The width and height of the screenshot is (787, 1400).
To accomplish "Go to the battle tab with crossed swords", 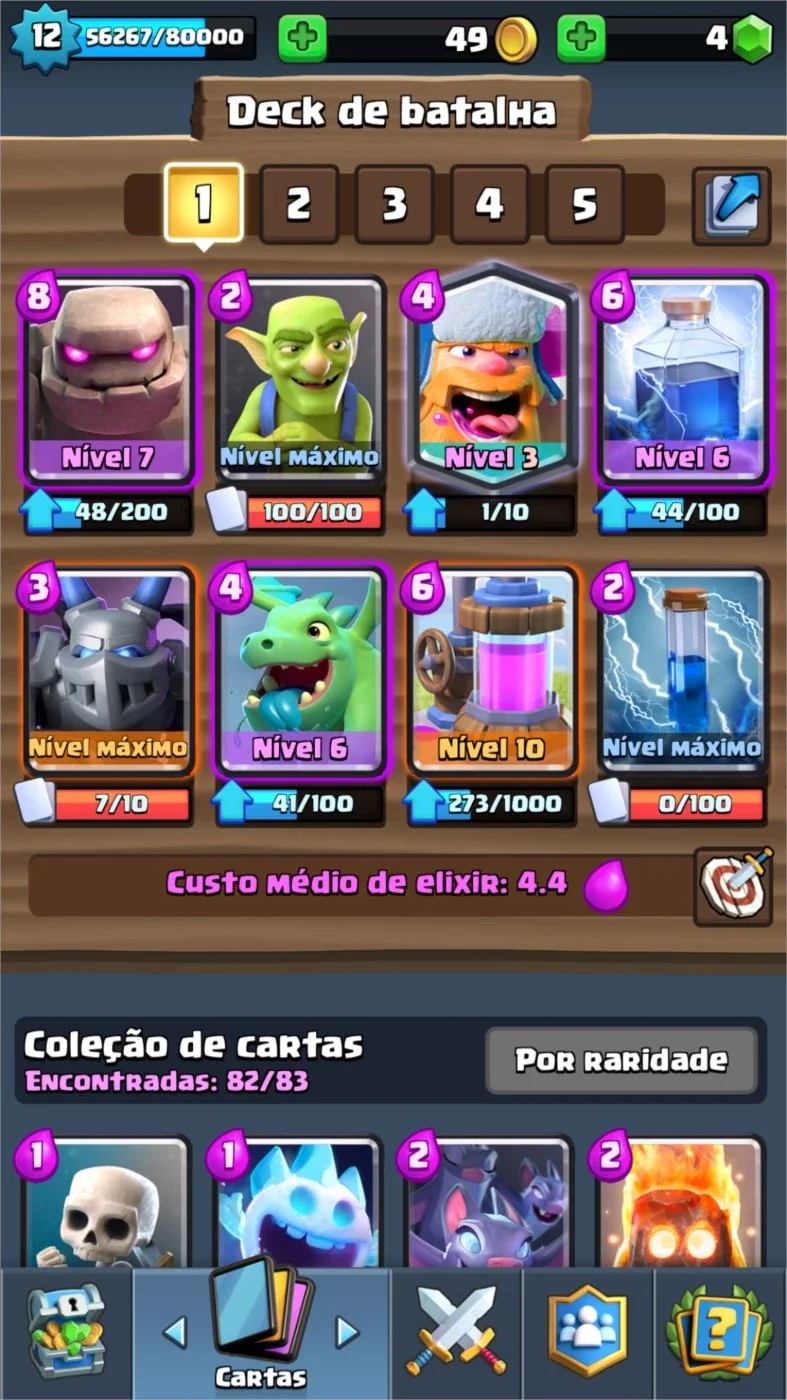I will point(455,1334).
